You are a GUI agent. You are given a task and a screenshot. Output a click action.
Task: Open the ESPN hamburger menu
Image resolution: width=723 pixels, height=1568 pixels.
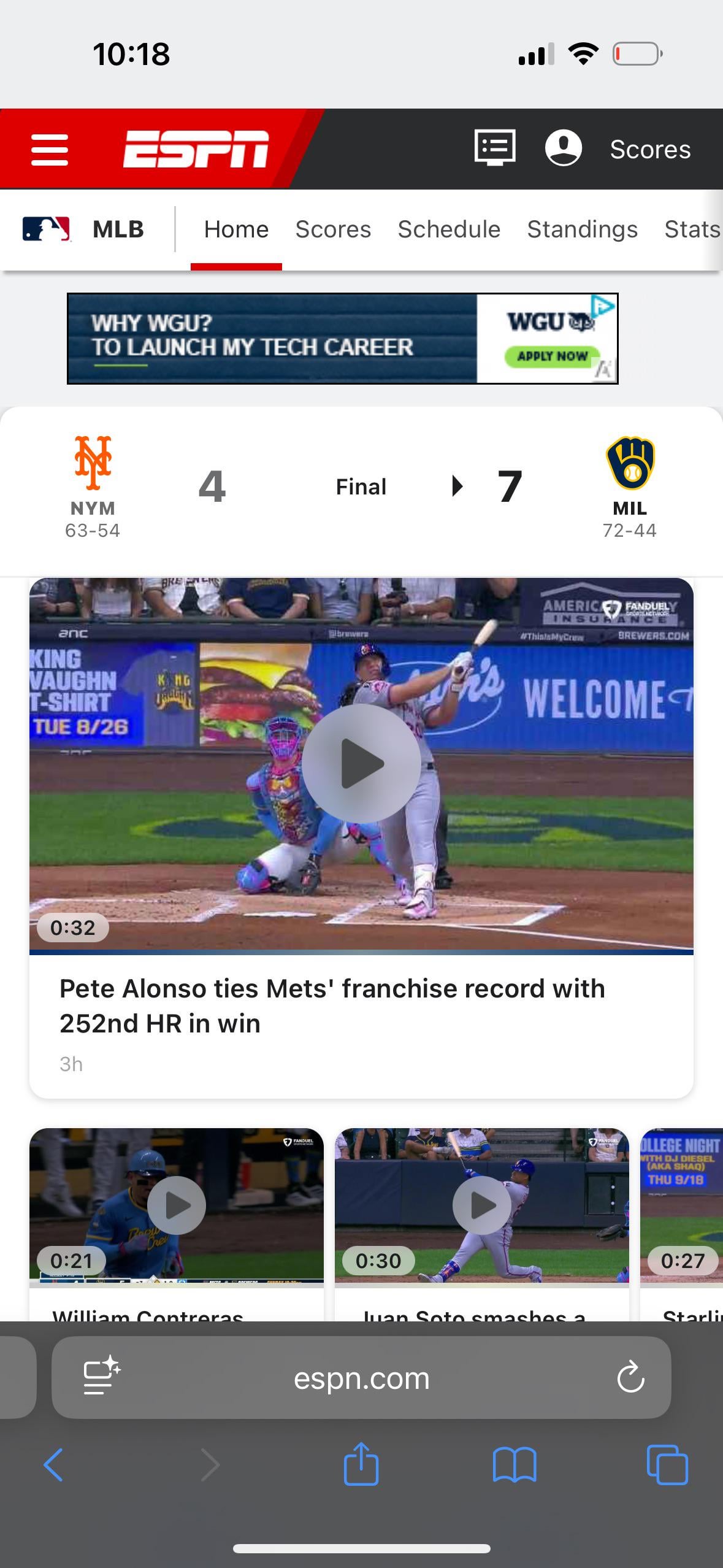[x=50, y=150]
